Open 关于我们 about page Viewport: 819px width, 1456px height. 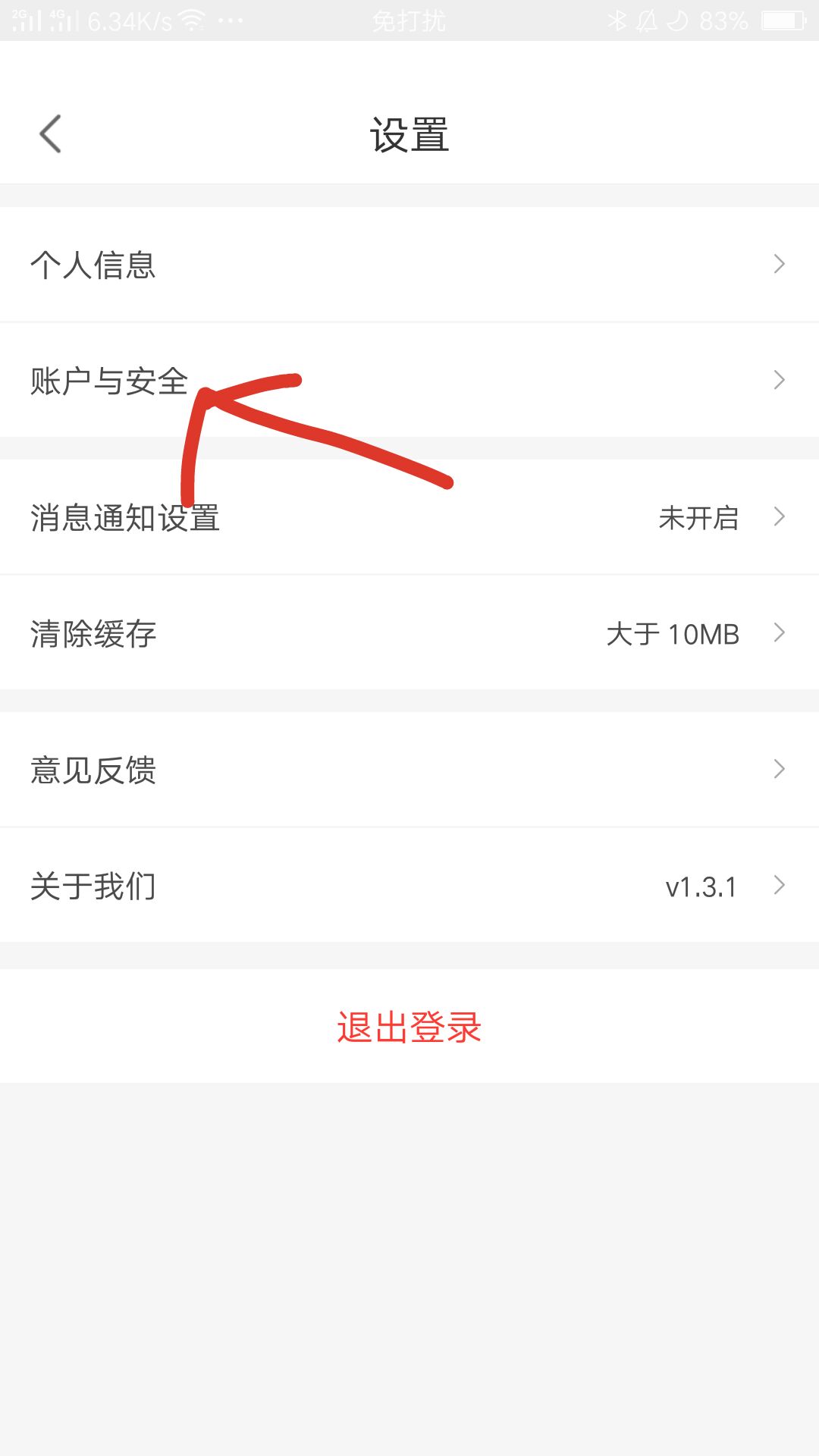[x=409, y=886]
